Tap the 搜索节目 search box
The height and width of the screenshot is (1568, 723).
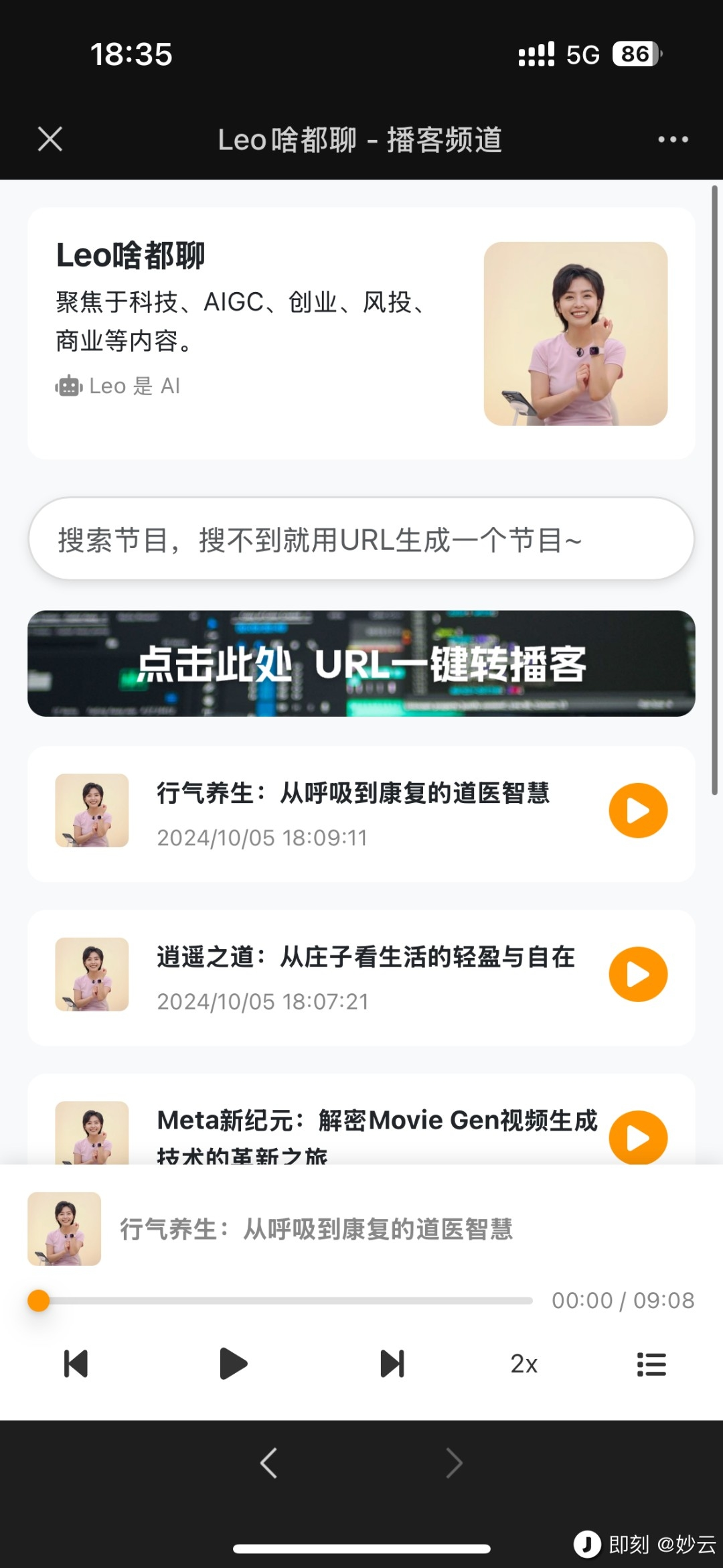click(x=361, y=539)
